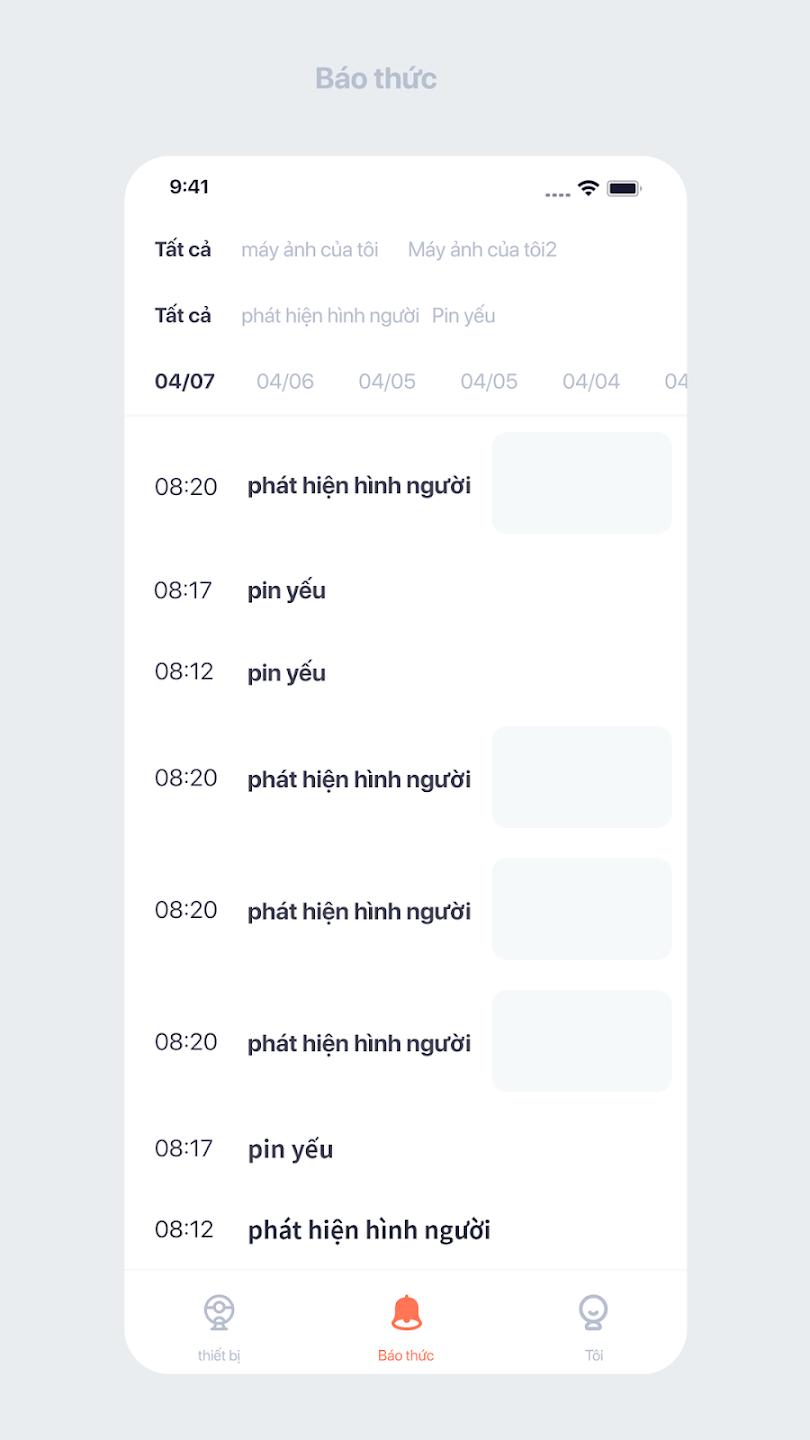Viewport: 810px width, 1440px height.
Task: Open the 08:12 phát hiện hình người alarm
Action: [368, 1230]
